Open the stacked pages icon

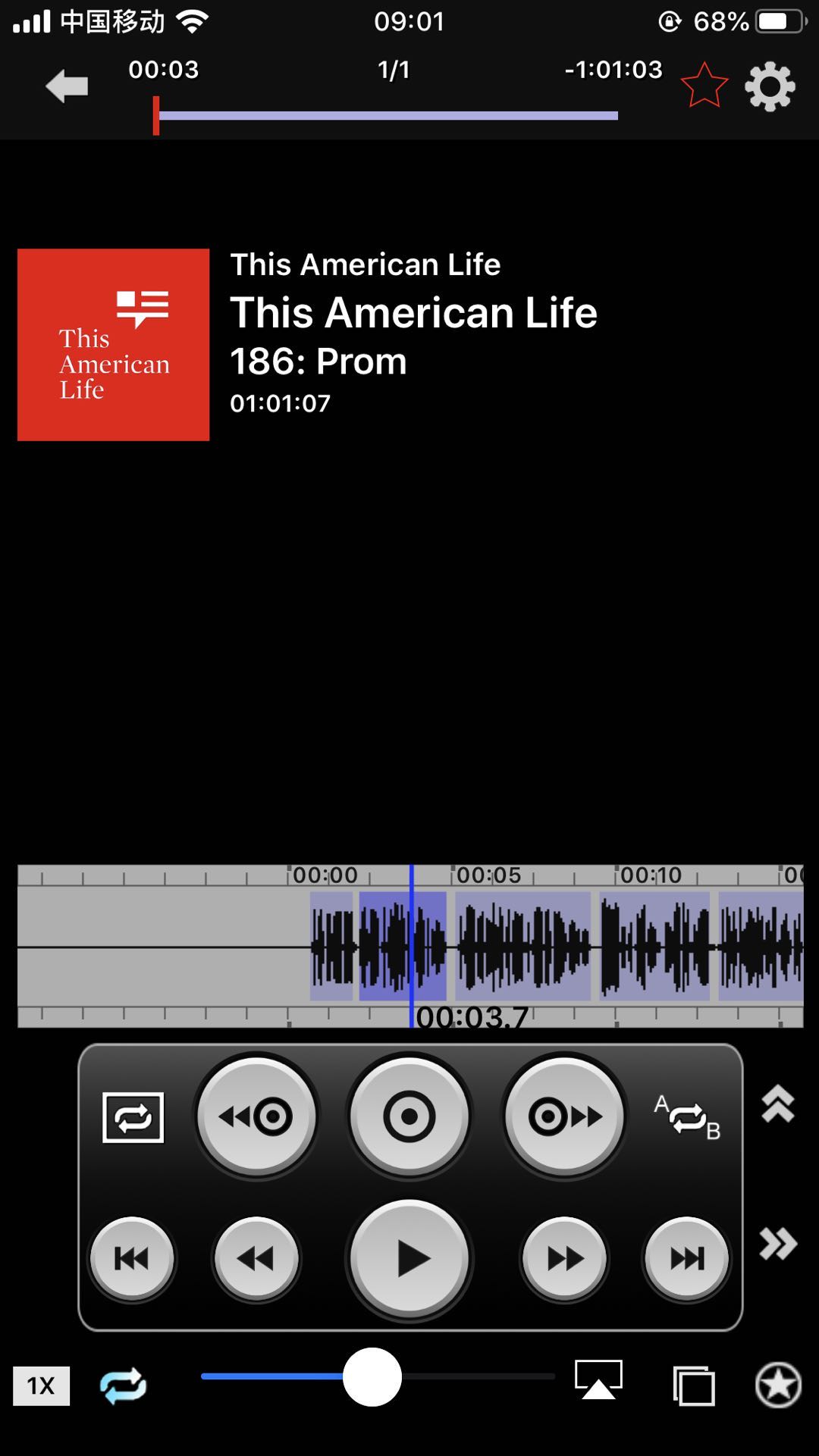tap(694, 1386)
